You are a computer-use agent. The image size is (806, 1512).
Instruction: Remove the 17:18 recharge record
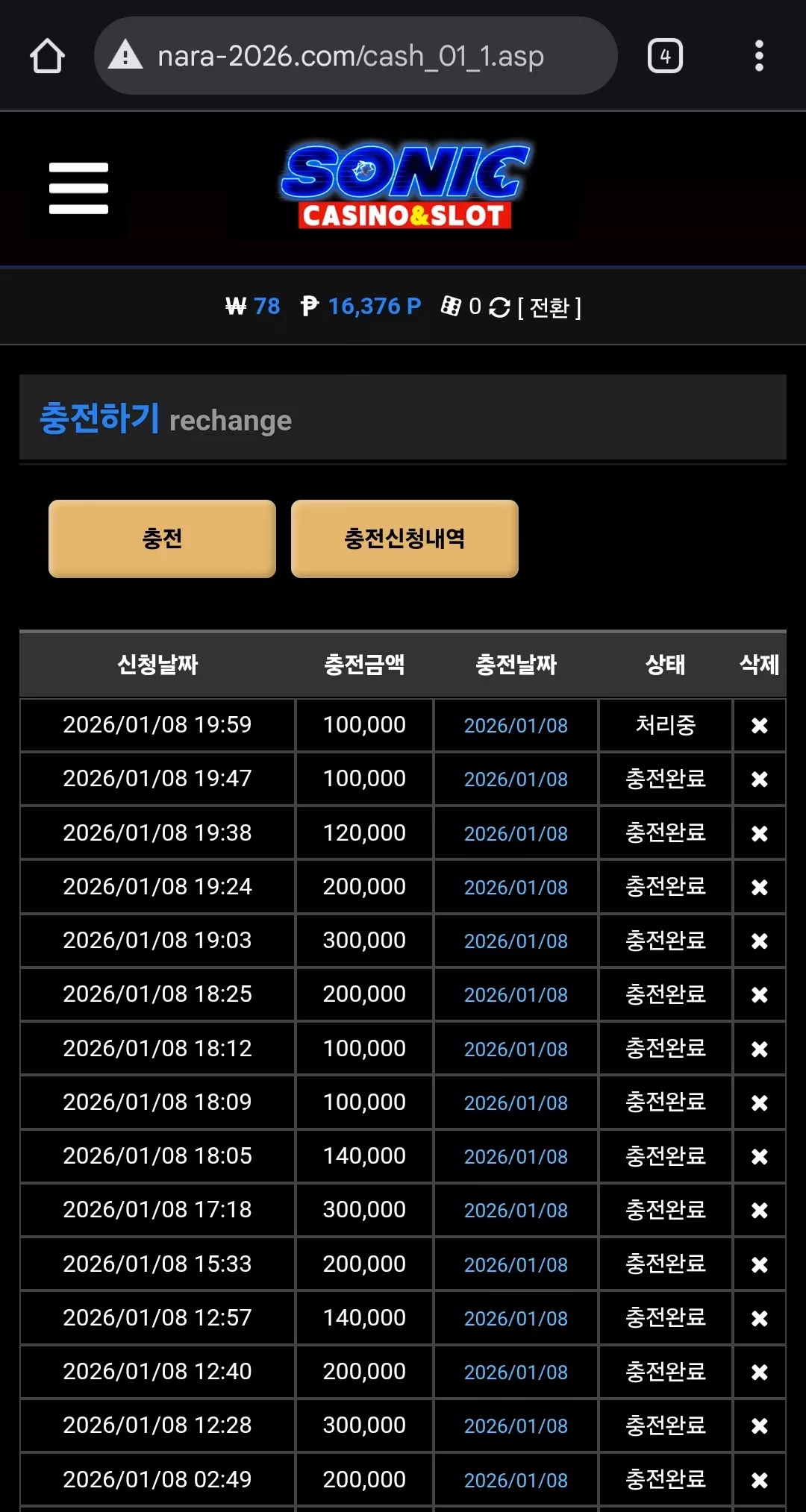[760, 1211]
